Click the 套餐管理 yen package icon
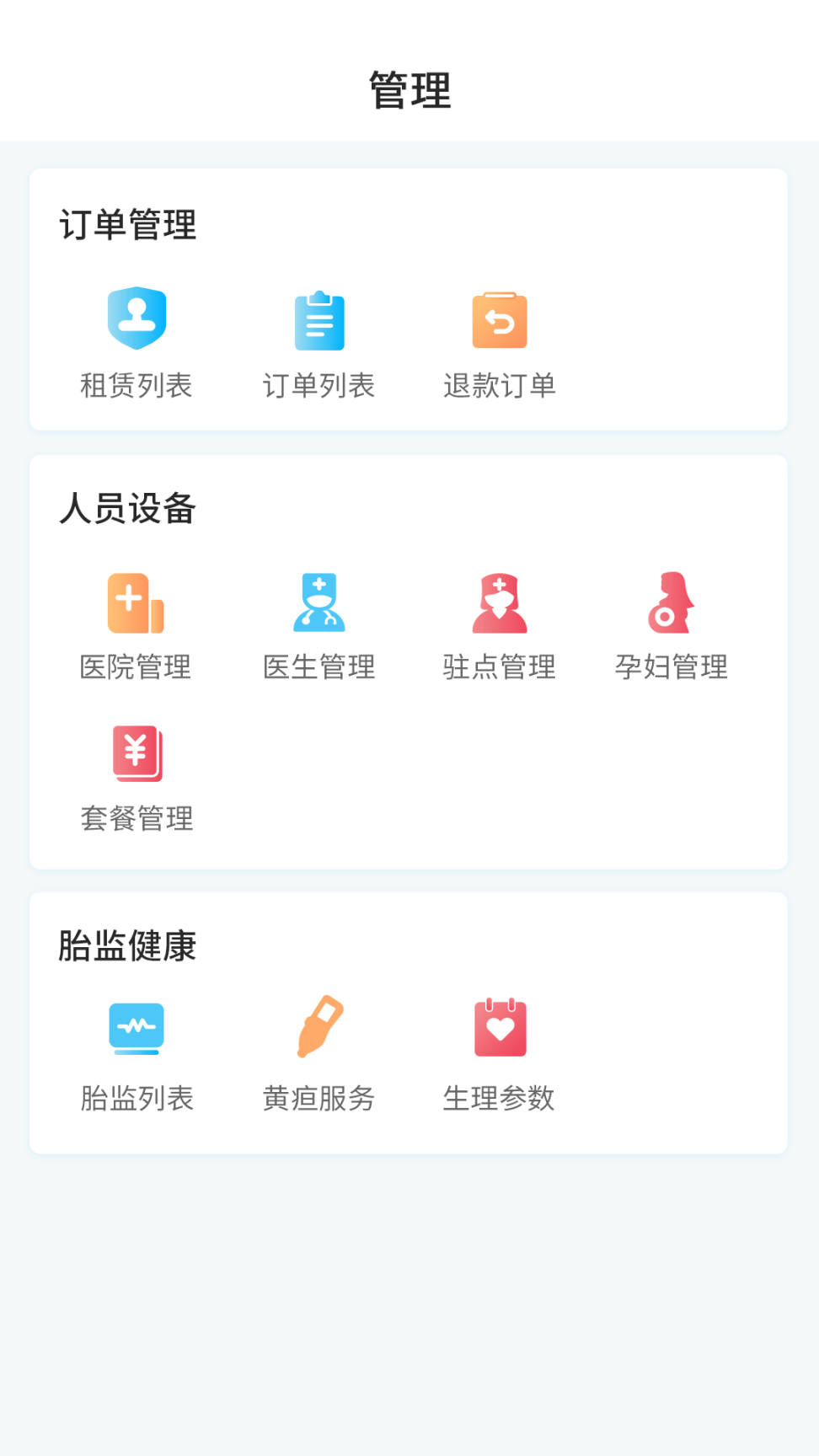The height and width of the screenshot is (1456, 819). tap(136, 752)
